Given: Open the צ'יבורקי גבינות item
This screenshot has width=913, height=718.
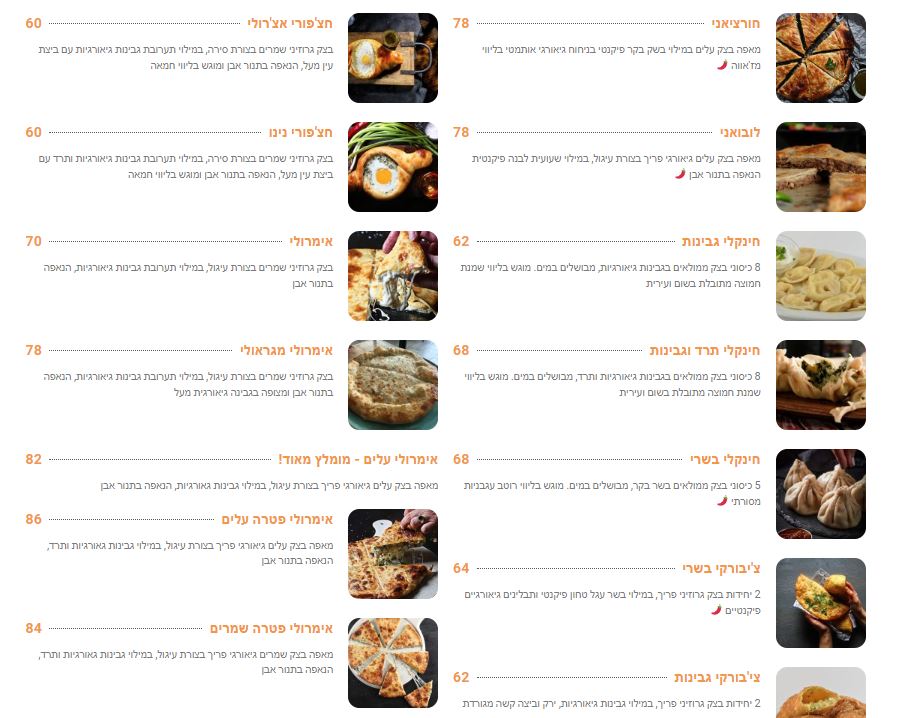Looking at the screenshot, I should click(716, 677).
